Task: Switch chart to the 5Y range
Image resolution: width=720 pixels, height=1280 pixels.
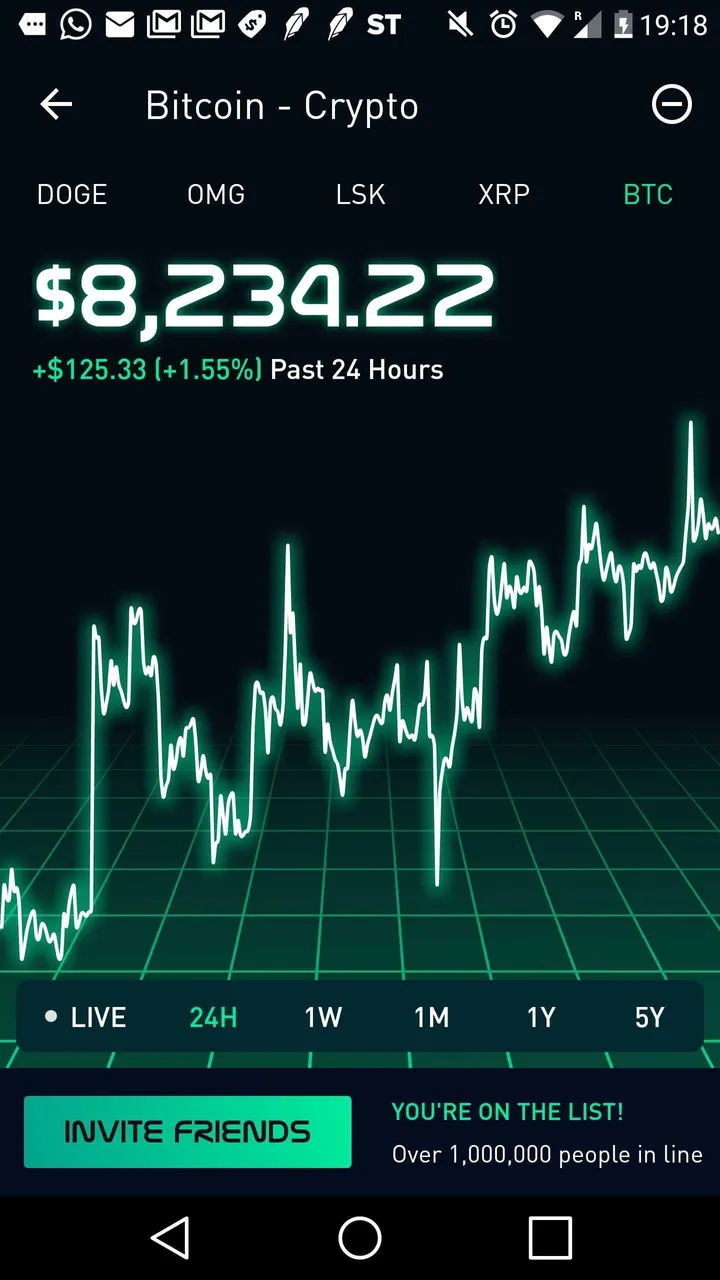Action: (x=650, y=1017)
